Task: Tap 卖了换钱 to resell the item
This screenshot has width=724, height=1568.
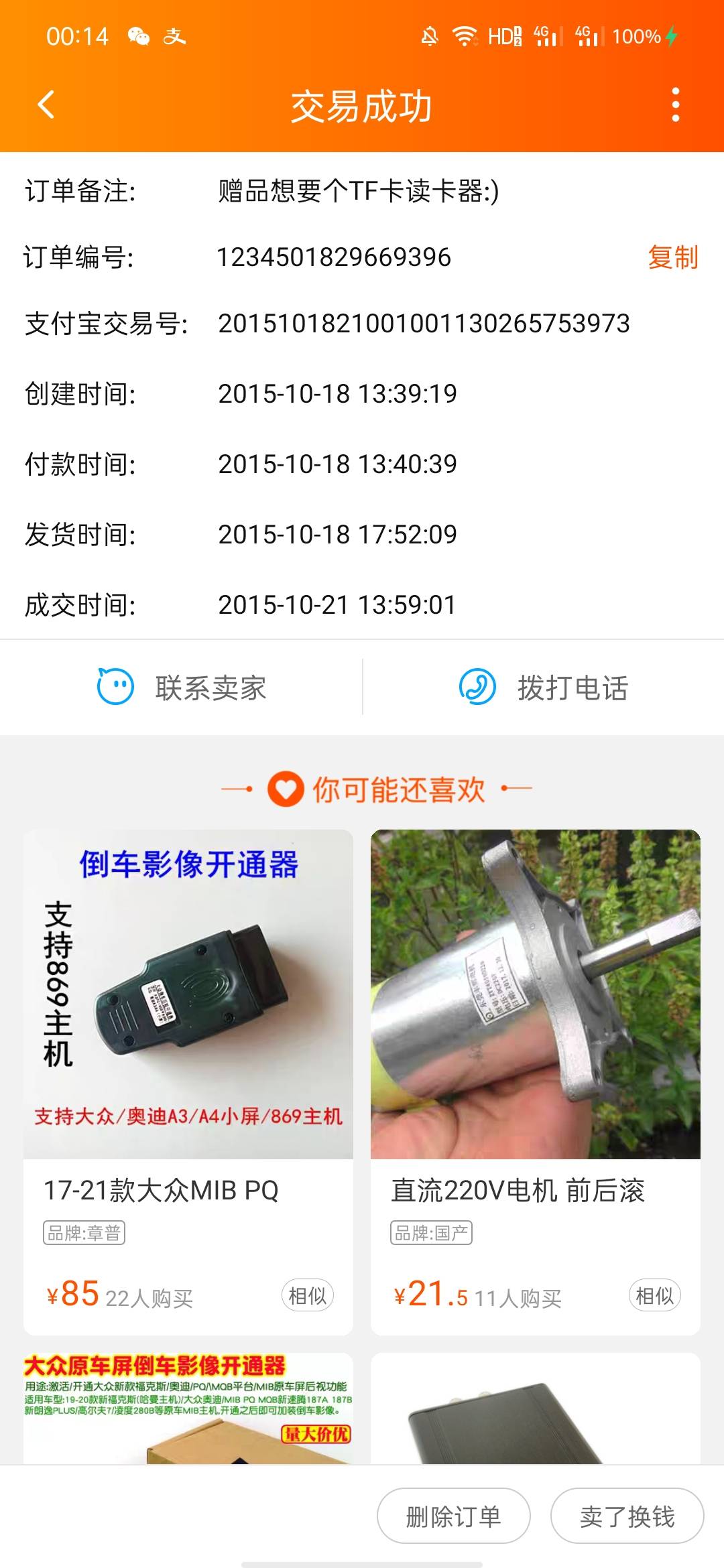Action: point(627,1516)
